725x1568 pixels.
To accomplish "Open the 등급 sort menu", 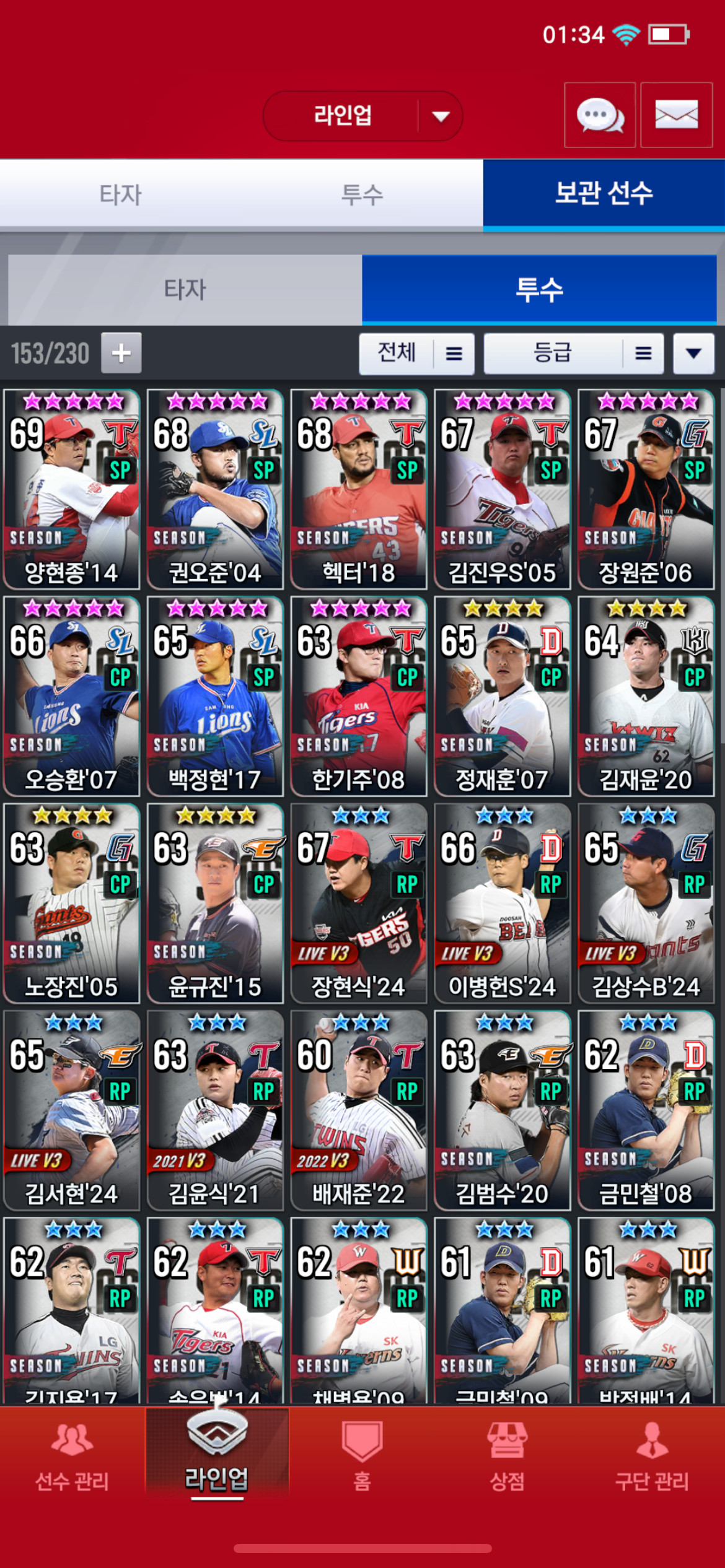I will coord(573,354).
